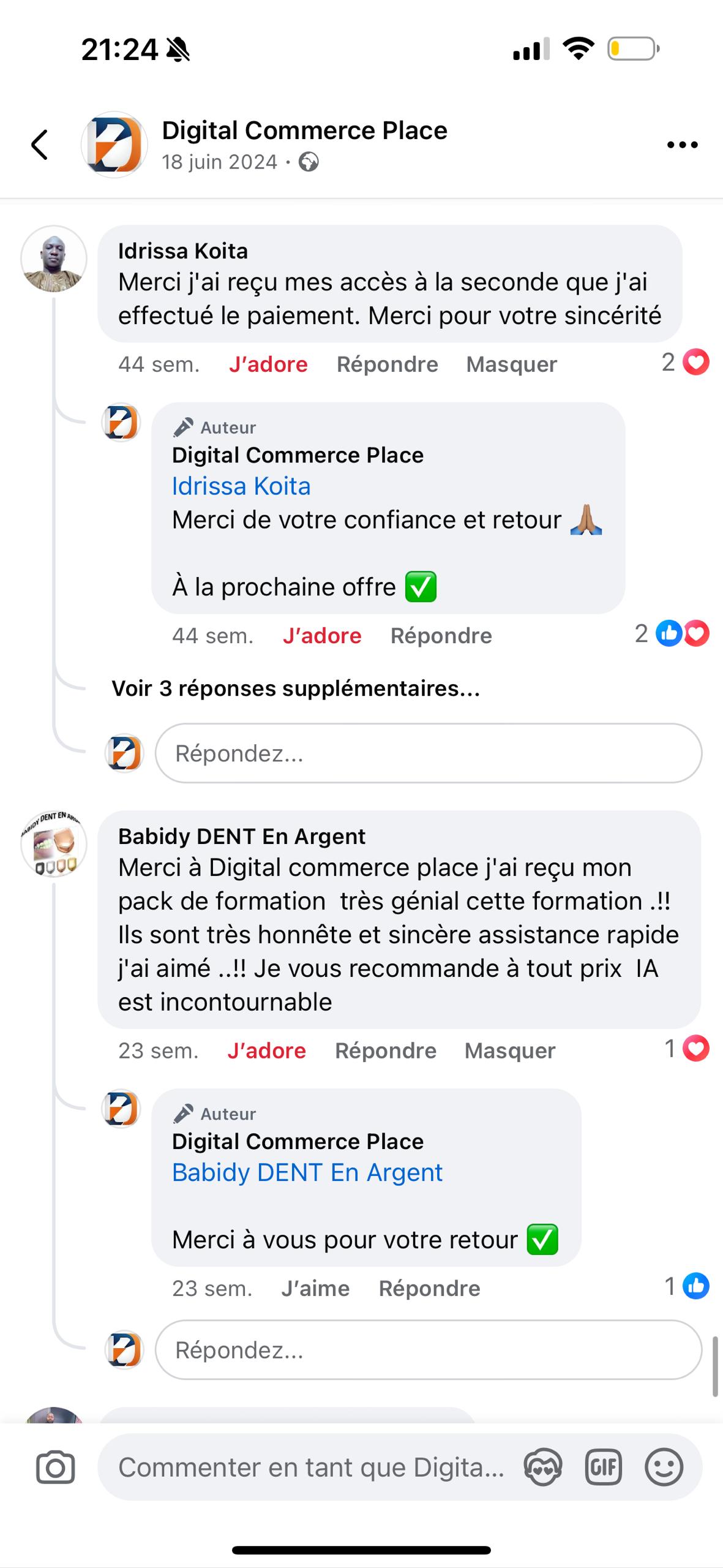Open the blue Idrissa Koita mention link

coord(241,486)
